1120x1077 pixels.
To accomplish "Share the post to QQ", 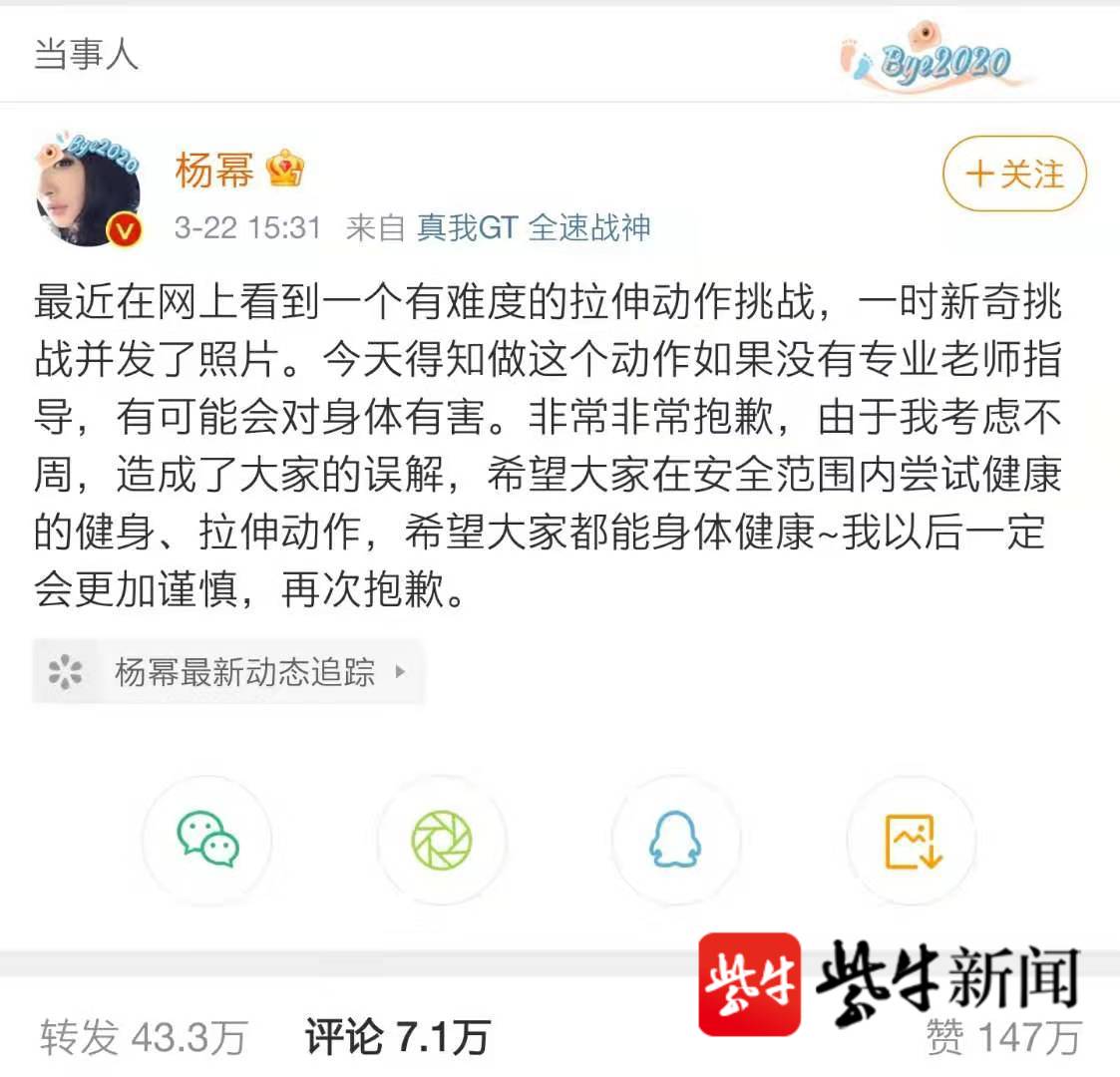I will [x=675, y=839].
